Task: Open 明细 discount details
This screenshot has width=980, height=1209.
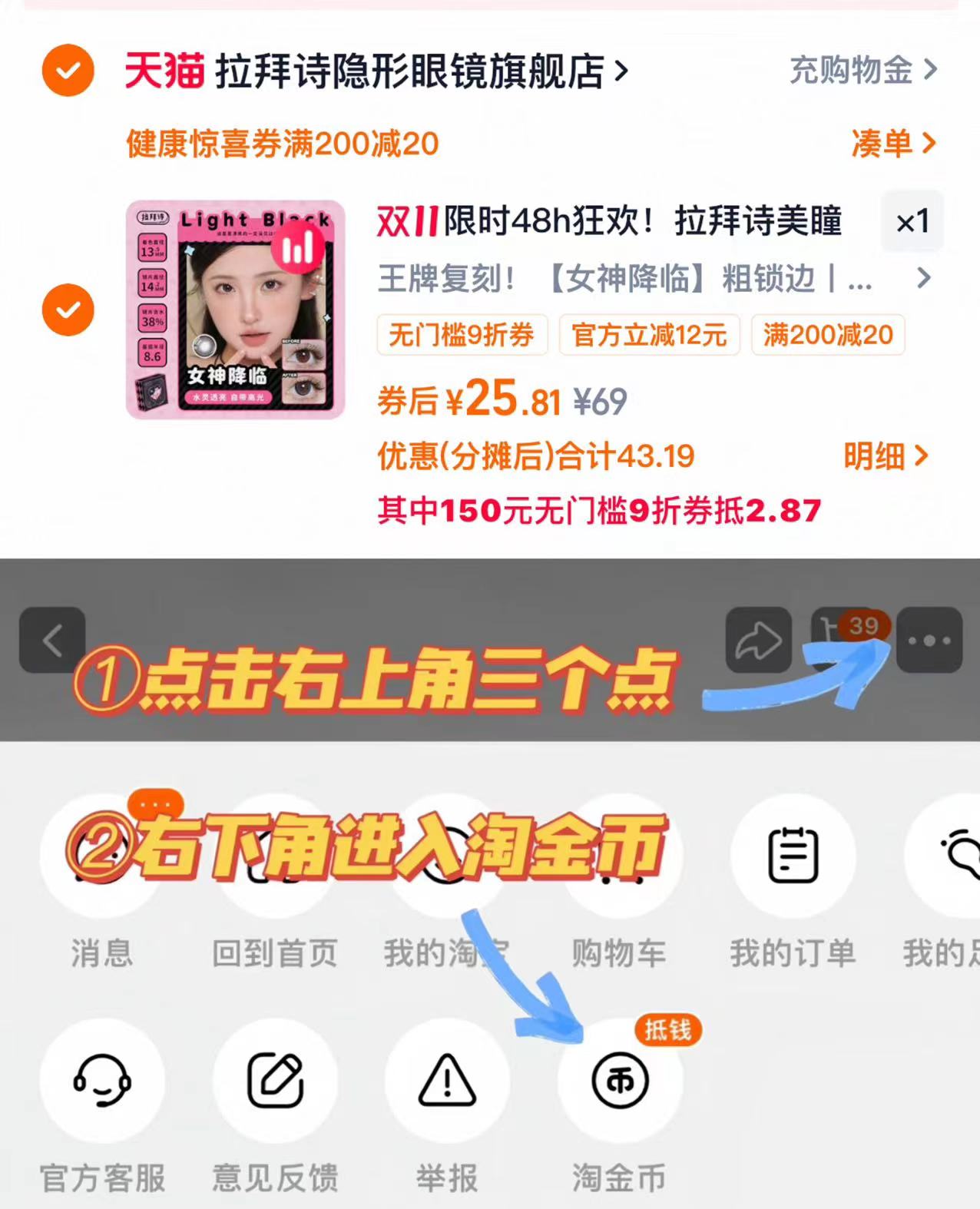Action: pos(887,458)
